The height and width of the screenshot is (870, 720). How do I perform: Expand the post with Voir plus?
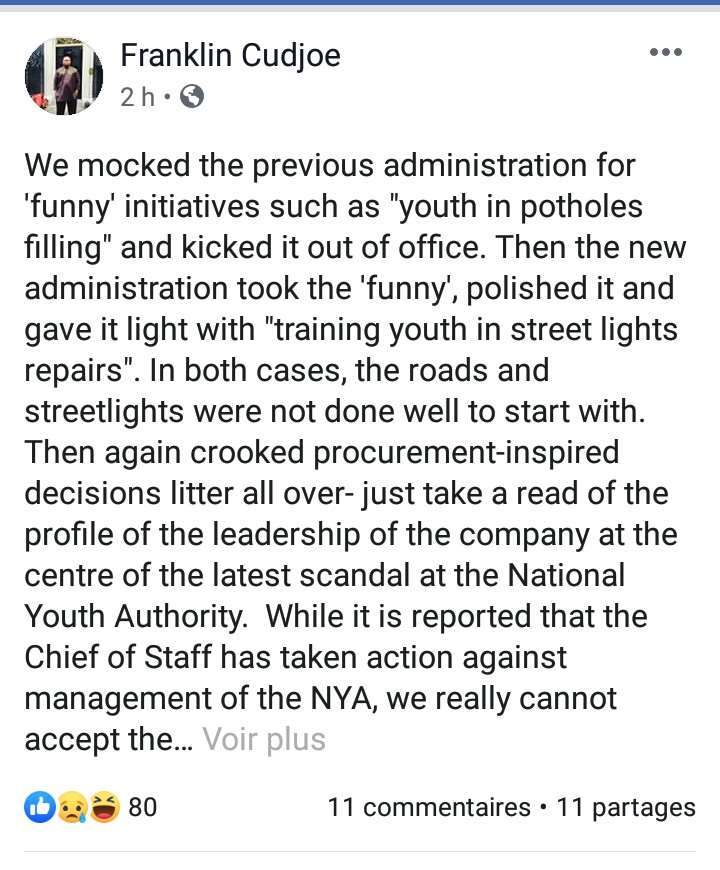coord(264,740)
